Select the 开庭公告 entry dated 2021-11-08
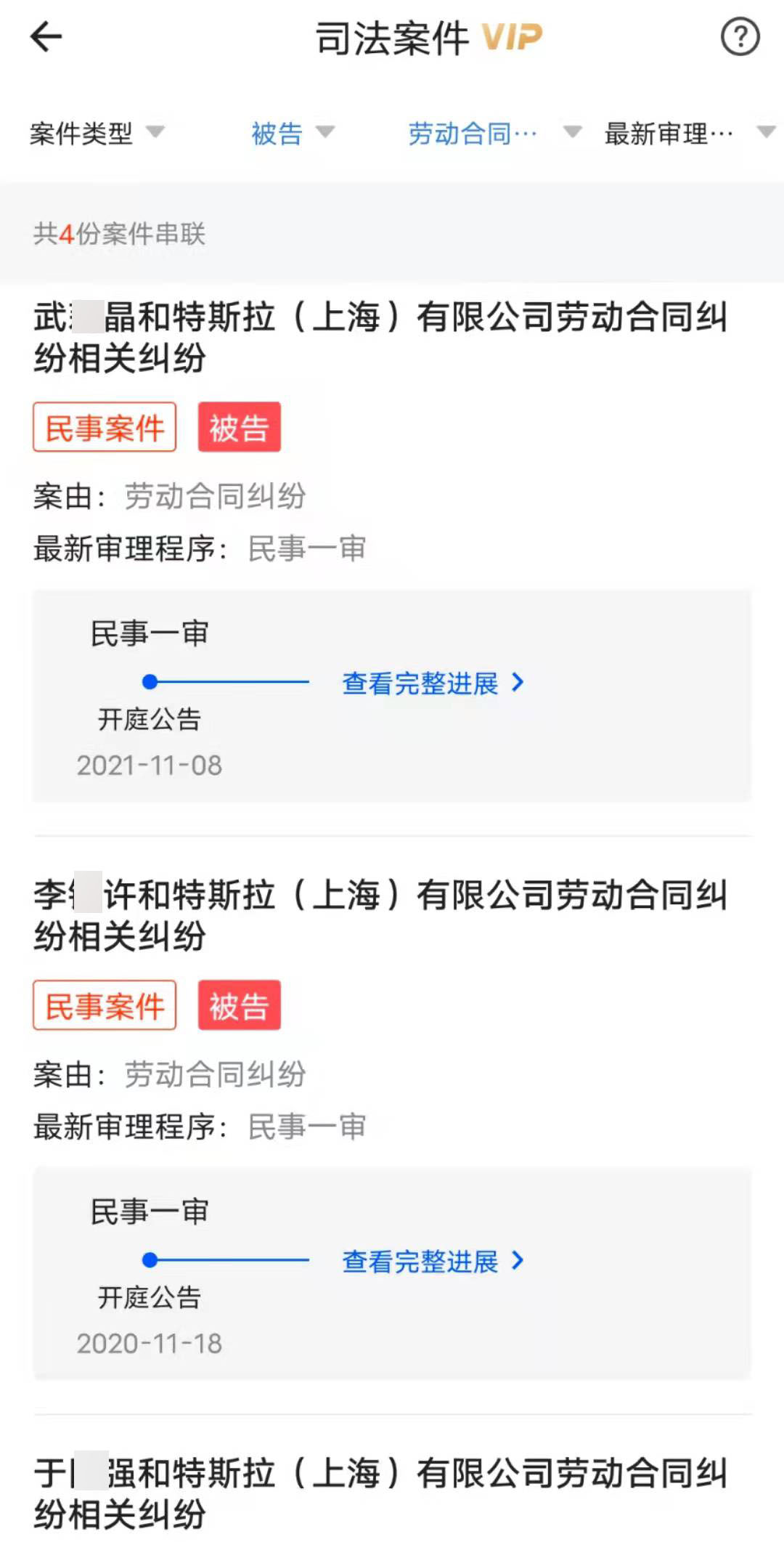 [x=150, y=741]
